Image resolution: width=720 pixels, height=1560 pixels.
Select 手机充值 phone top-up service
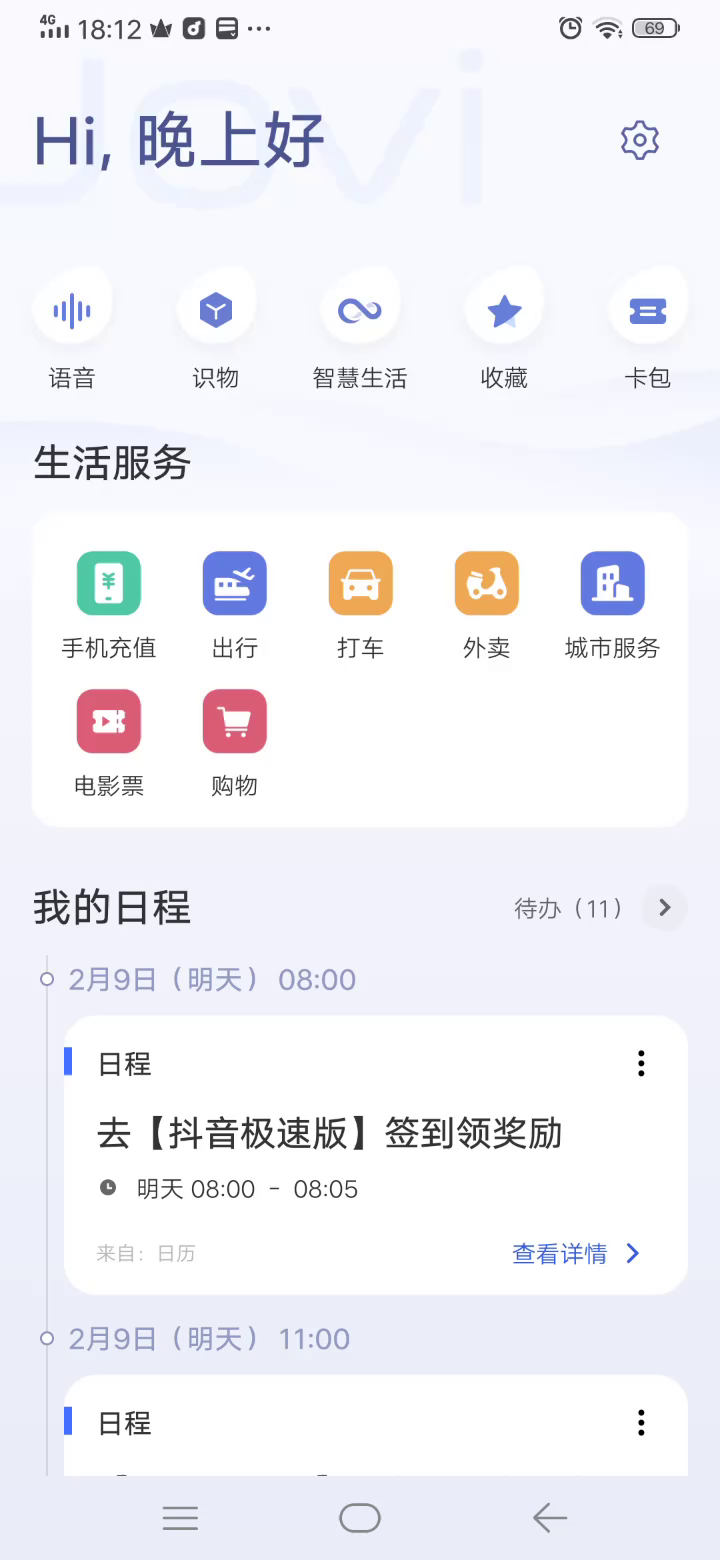109,606
